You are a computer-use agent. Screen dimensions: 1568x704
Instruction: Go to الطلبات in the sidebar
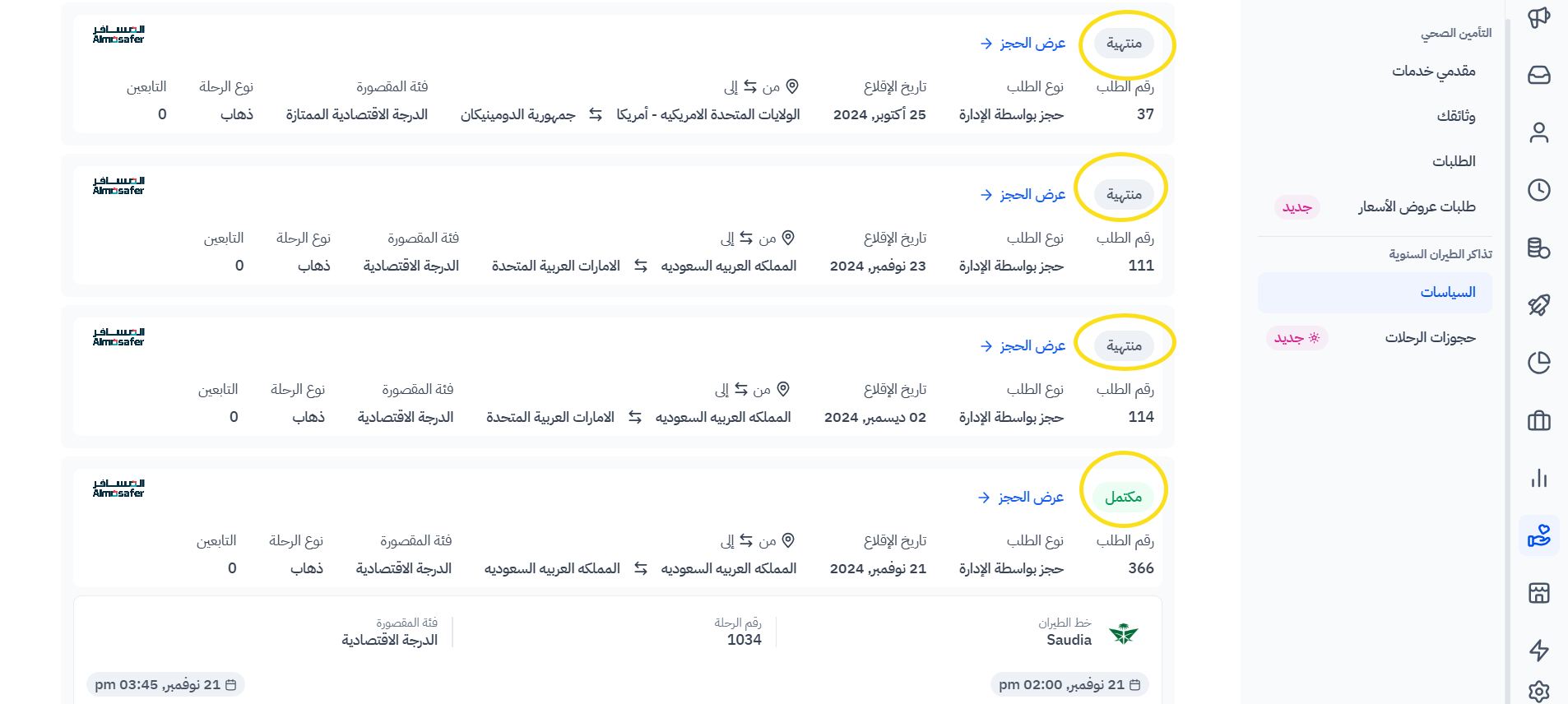1454,162
